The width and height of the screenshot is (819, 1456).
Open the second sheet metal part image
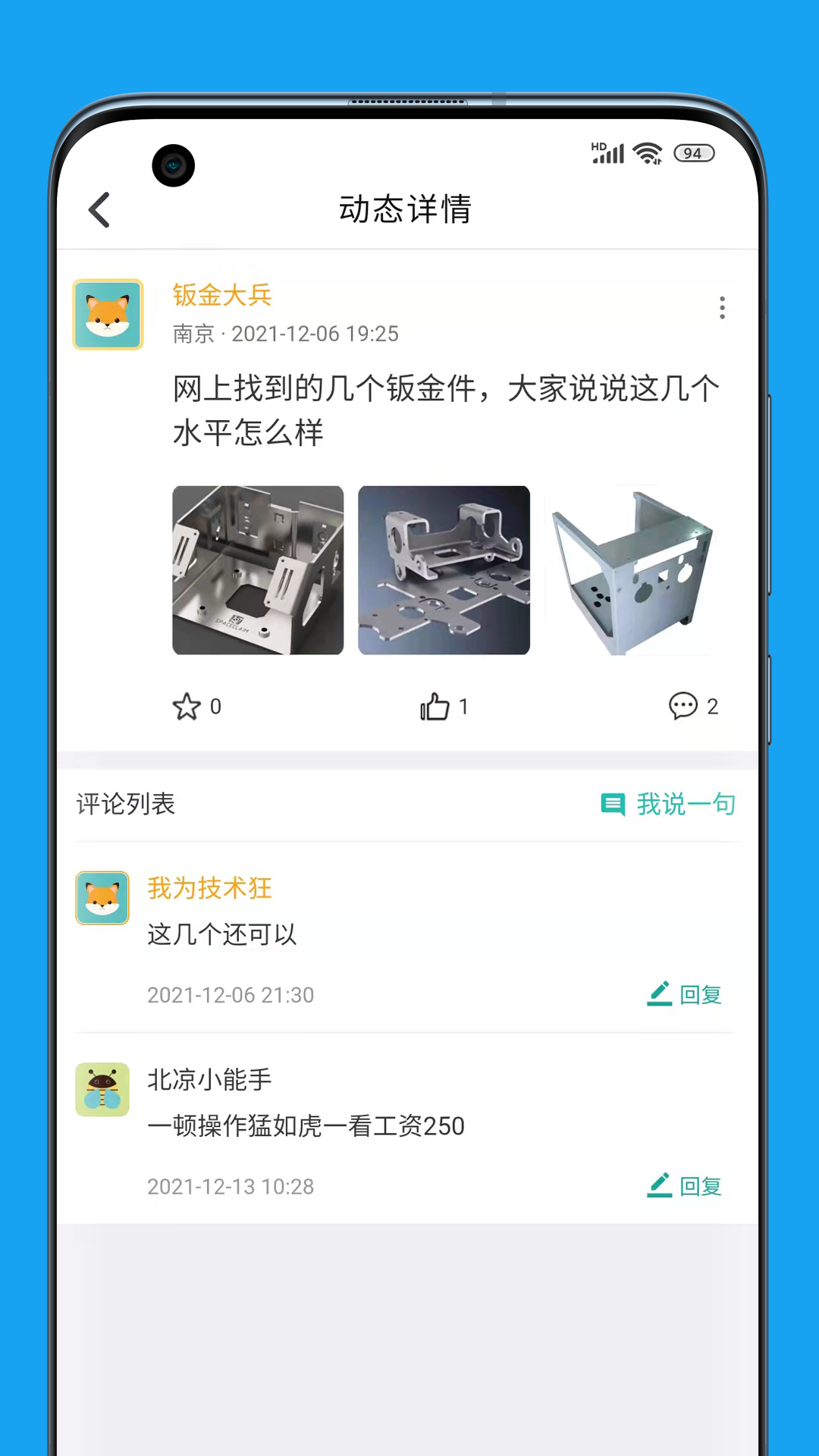click(x=444, y=570)
